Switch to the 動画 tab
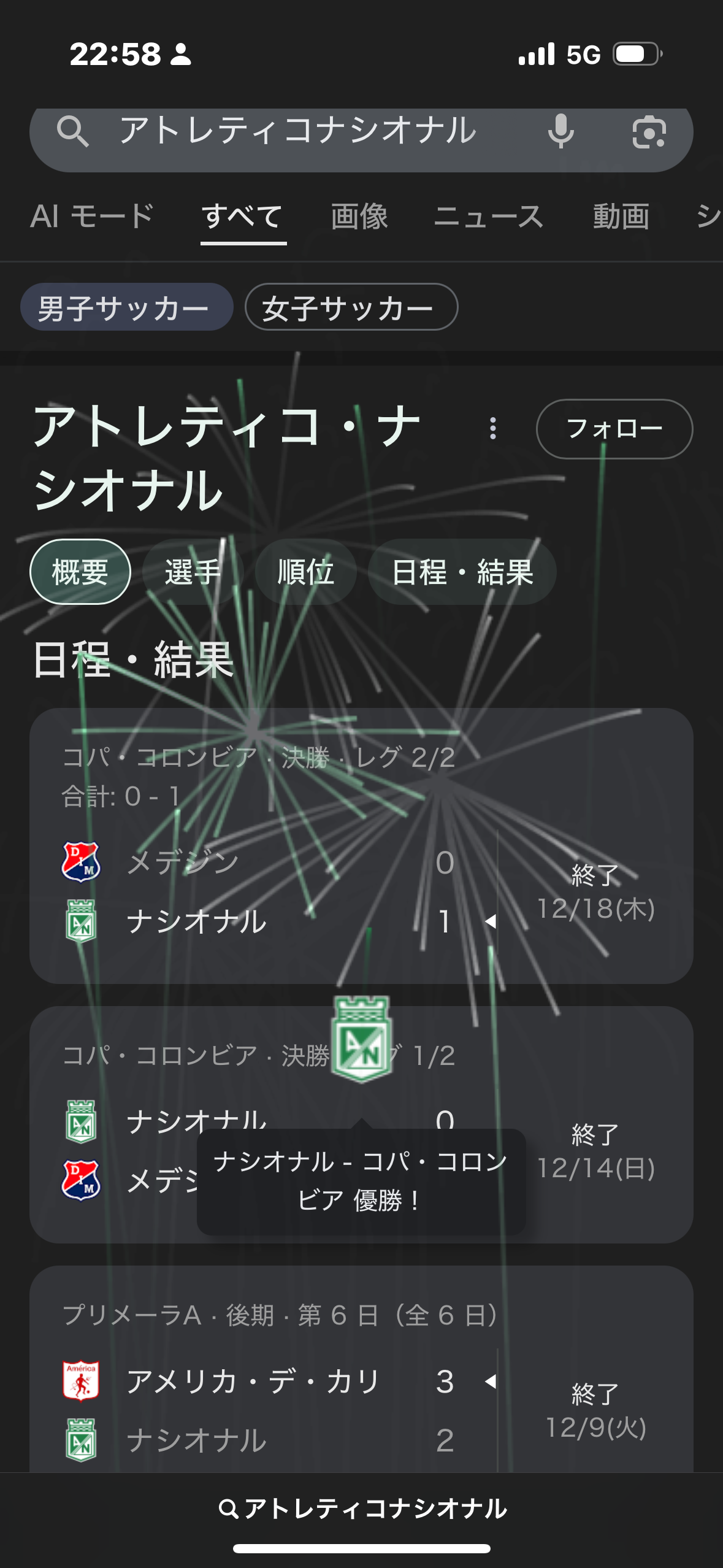This screenshot has width=723, height=1568. pyautogui.click(x=621, y=217)
